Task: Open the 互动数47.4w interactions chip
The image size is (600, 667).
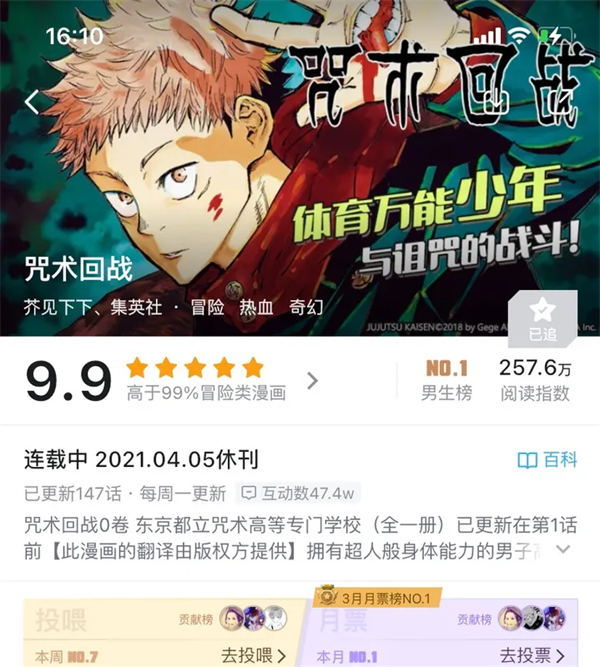Action: [298, 493]
